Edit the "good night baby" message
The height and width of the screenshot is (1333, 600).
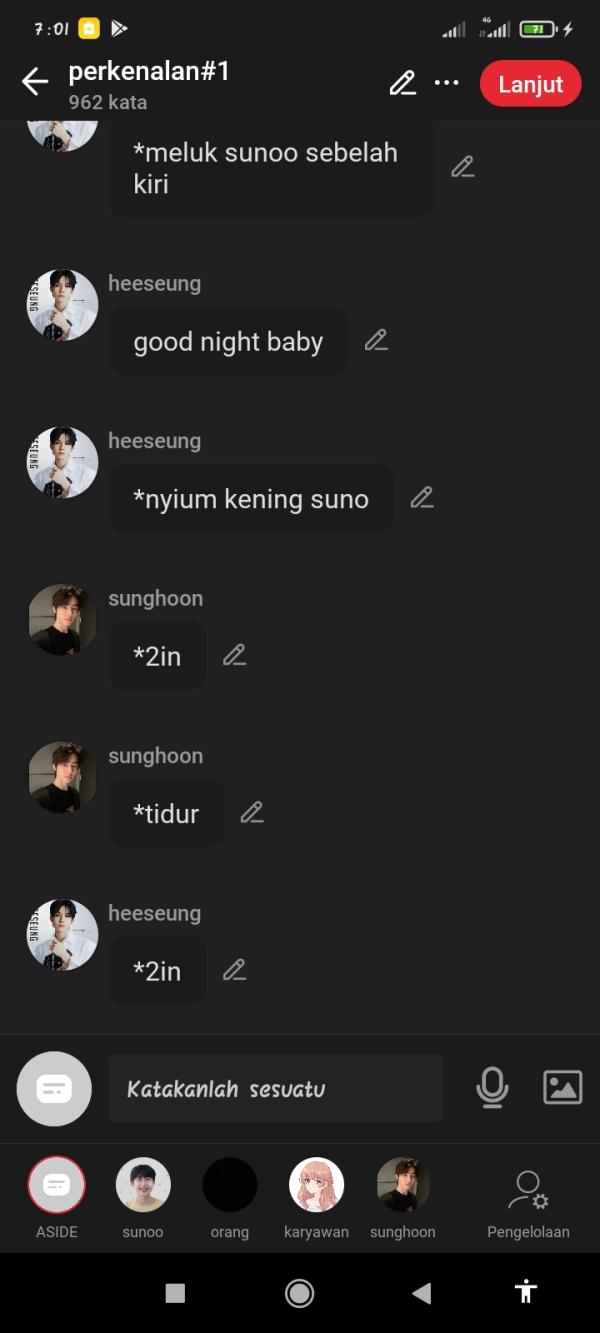click(x=376, y=341)
